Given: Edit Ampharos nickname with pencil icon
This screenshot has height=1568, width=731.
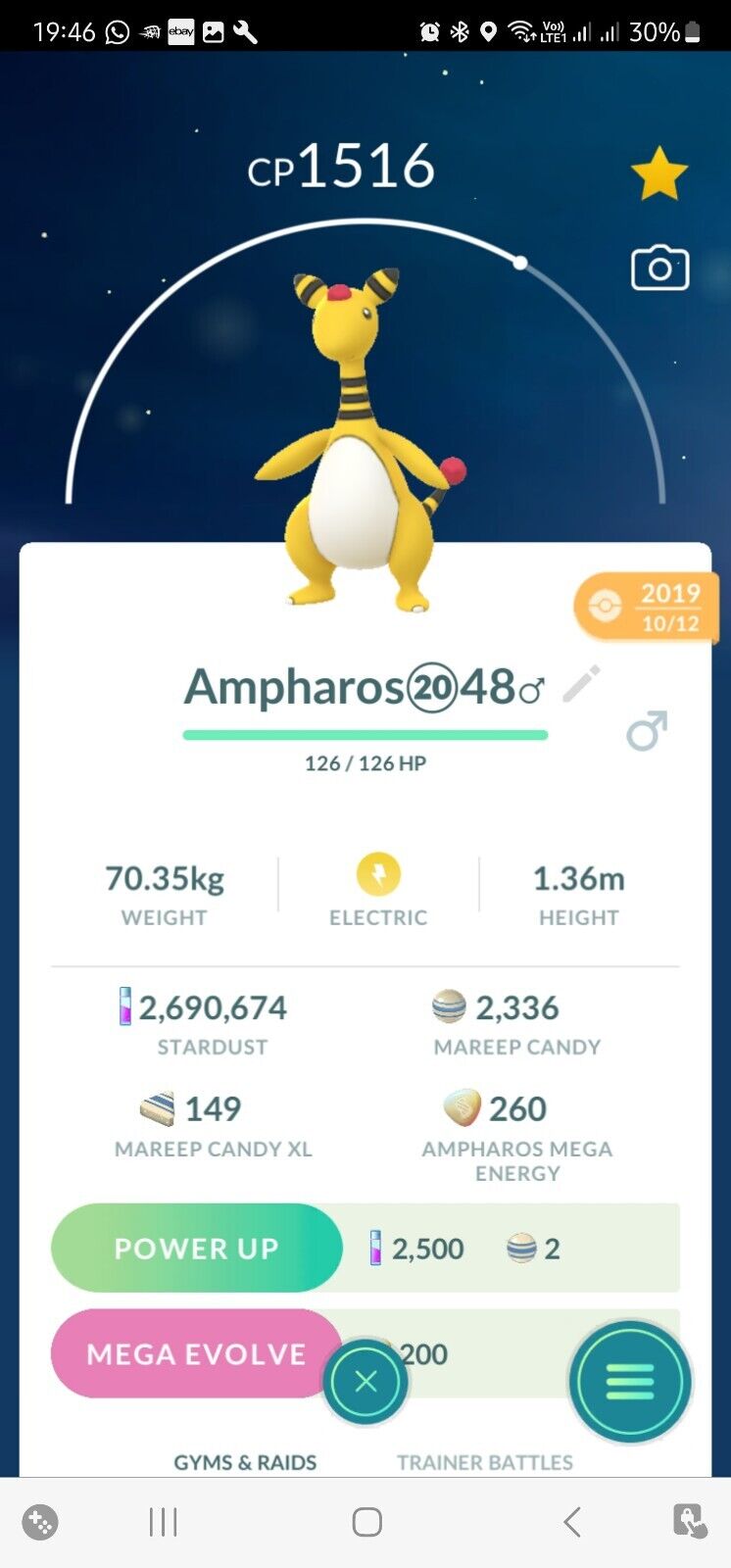Looking at the screenshot, I should 582,684.
